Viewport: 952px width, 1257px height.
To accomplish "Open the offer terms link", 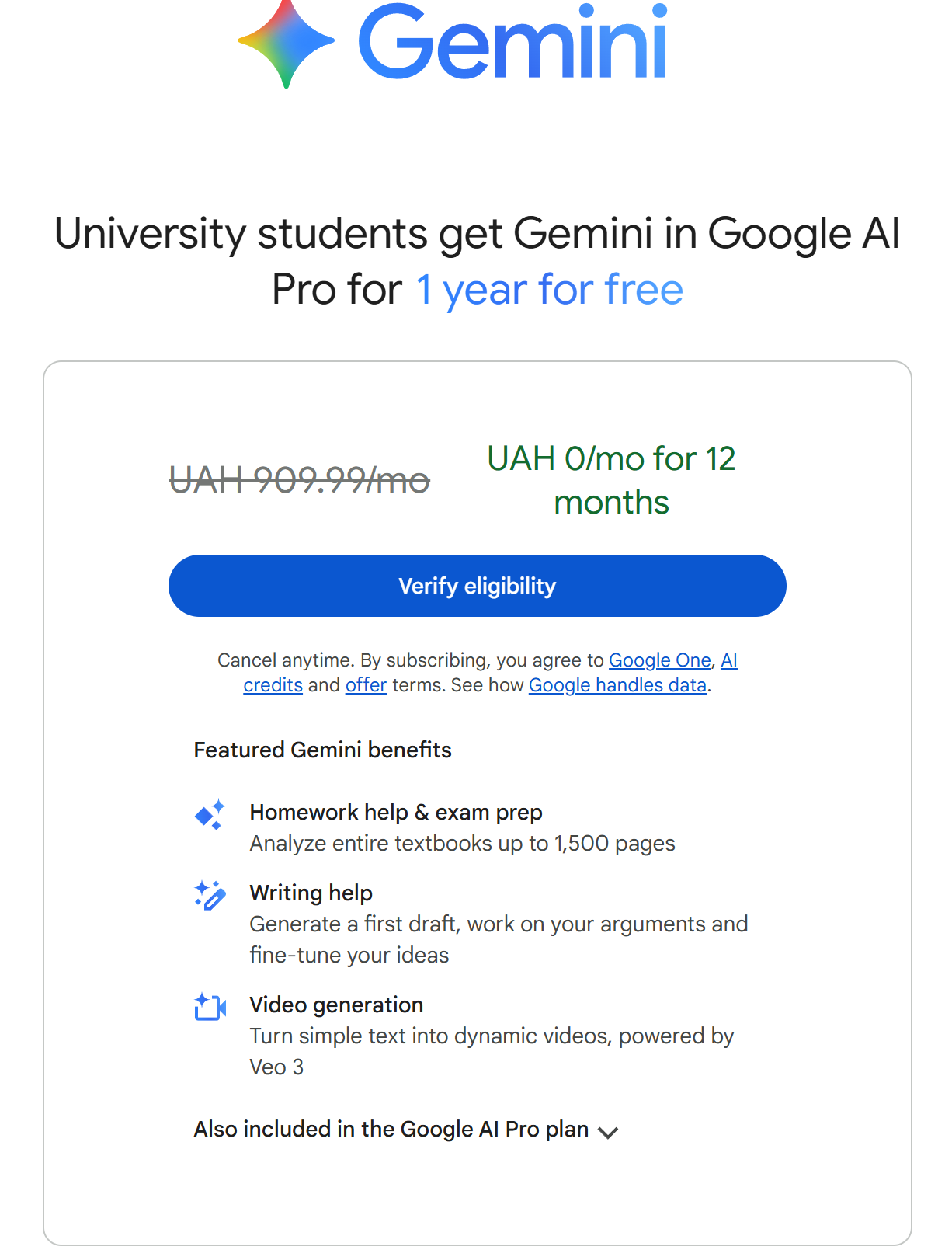I will 366,685.
